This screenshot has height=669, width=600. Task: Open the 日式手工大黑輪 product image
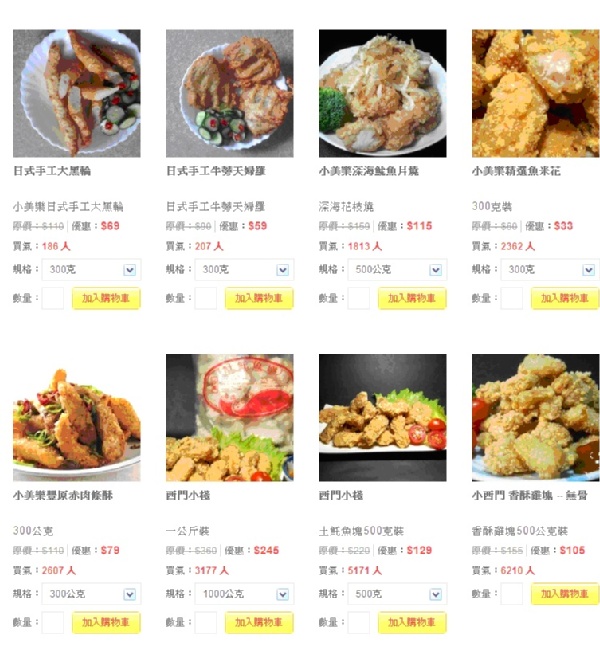tap(76, 93)
